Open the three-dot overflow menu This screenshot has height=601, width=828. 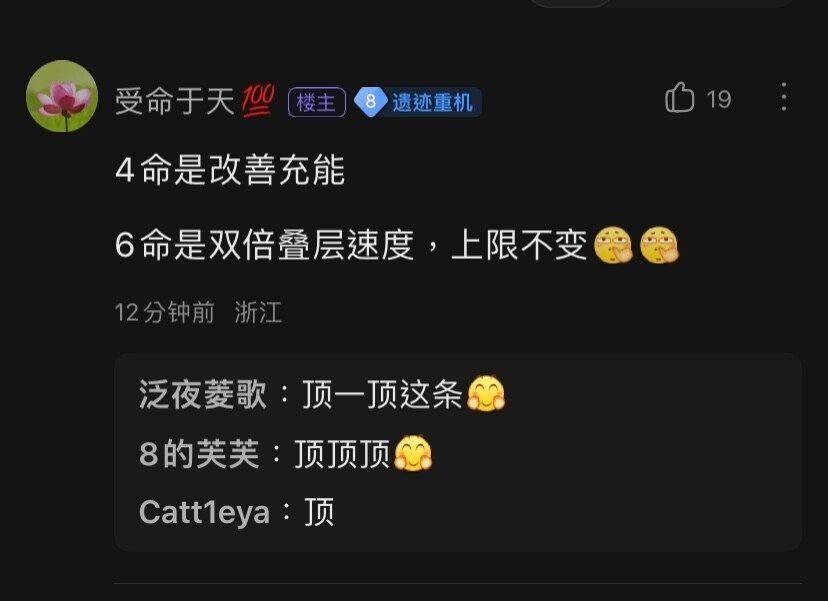point(783,97)
